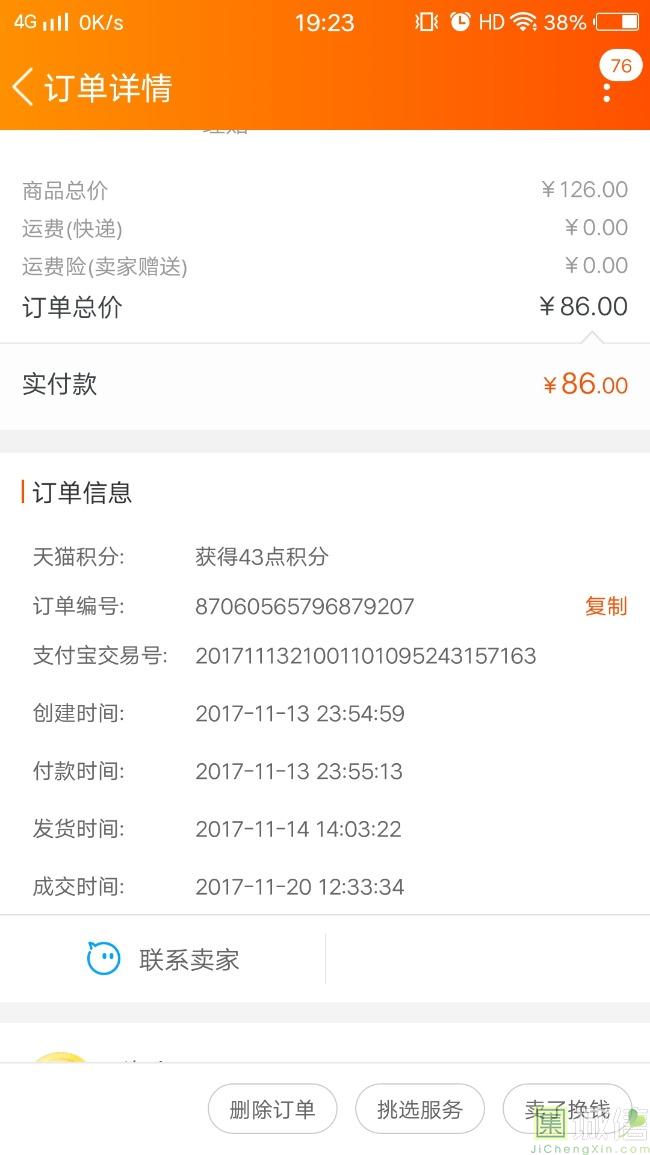The width and height of the screenshot is (650, 1155).
Task: Open the three-dot overflow menu
Action: coord(607,89)
